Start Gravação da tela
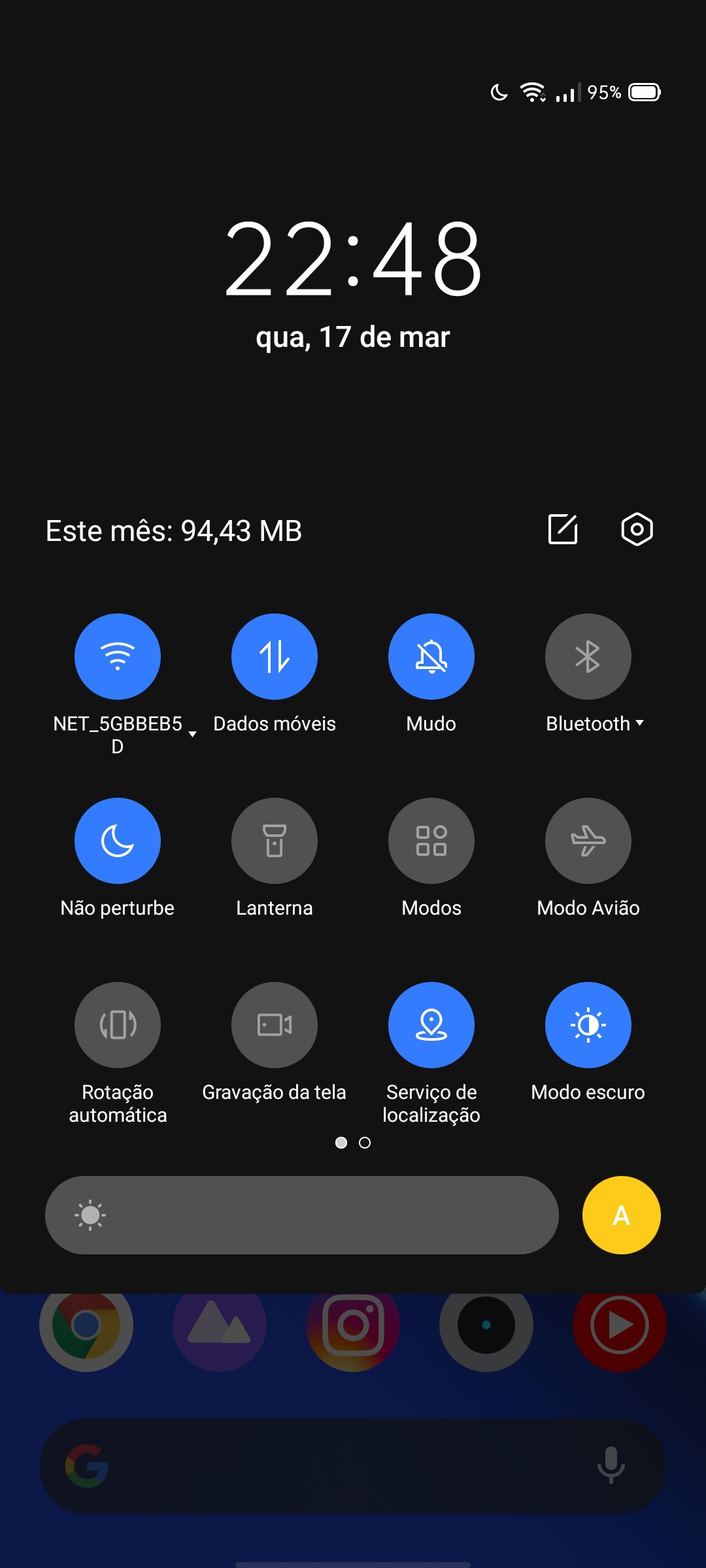Viewport: 706px width, 1568px height. (275, 1025)
